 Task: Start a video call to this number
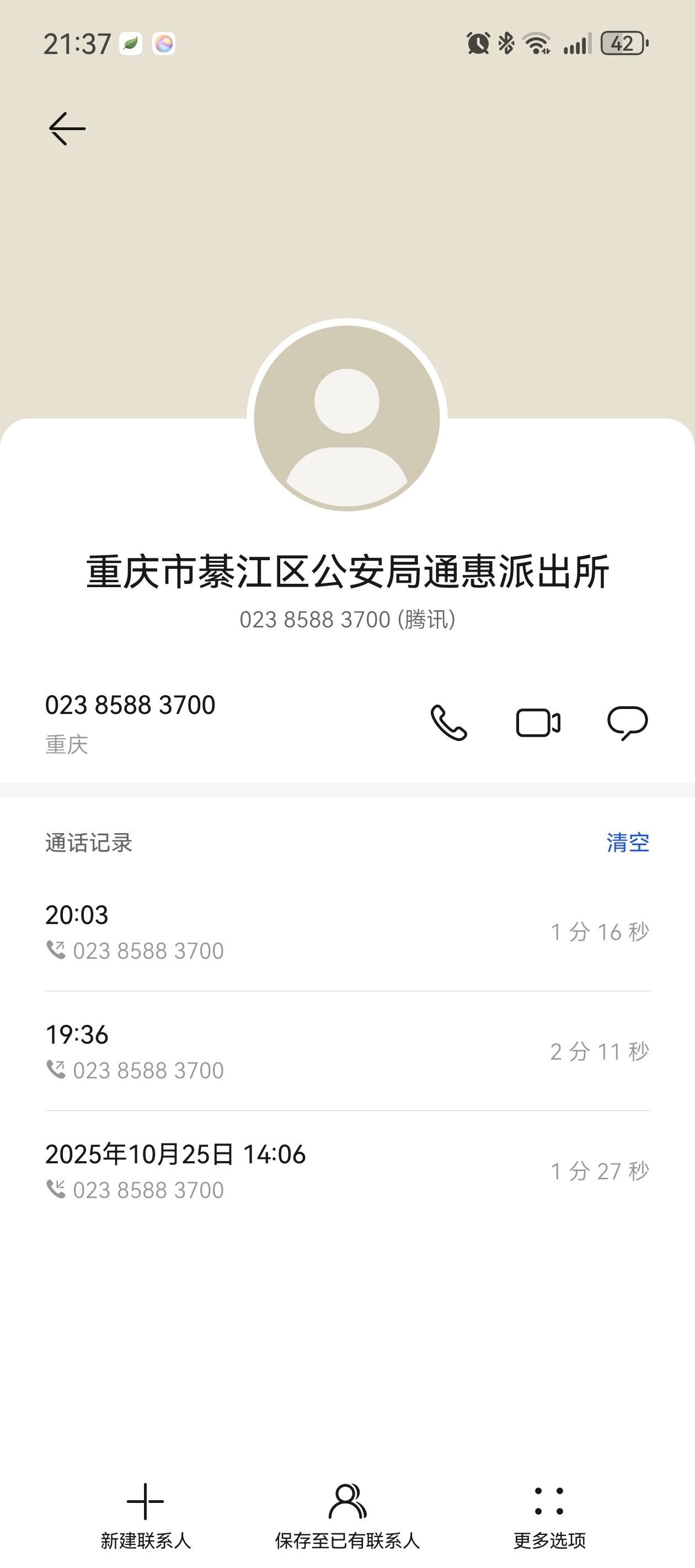[538, 722]
